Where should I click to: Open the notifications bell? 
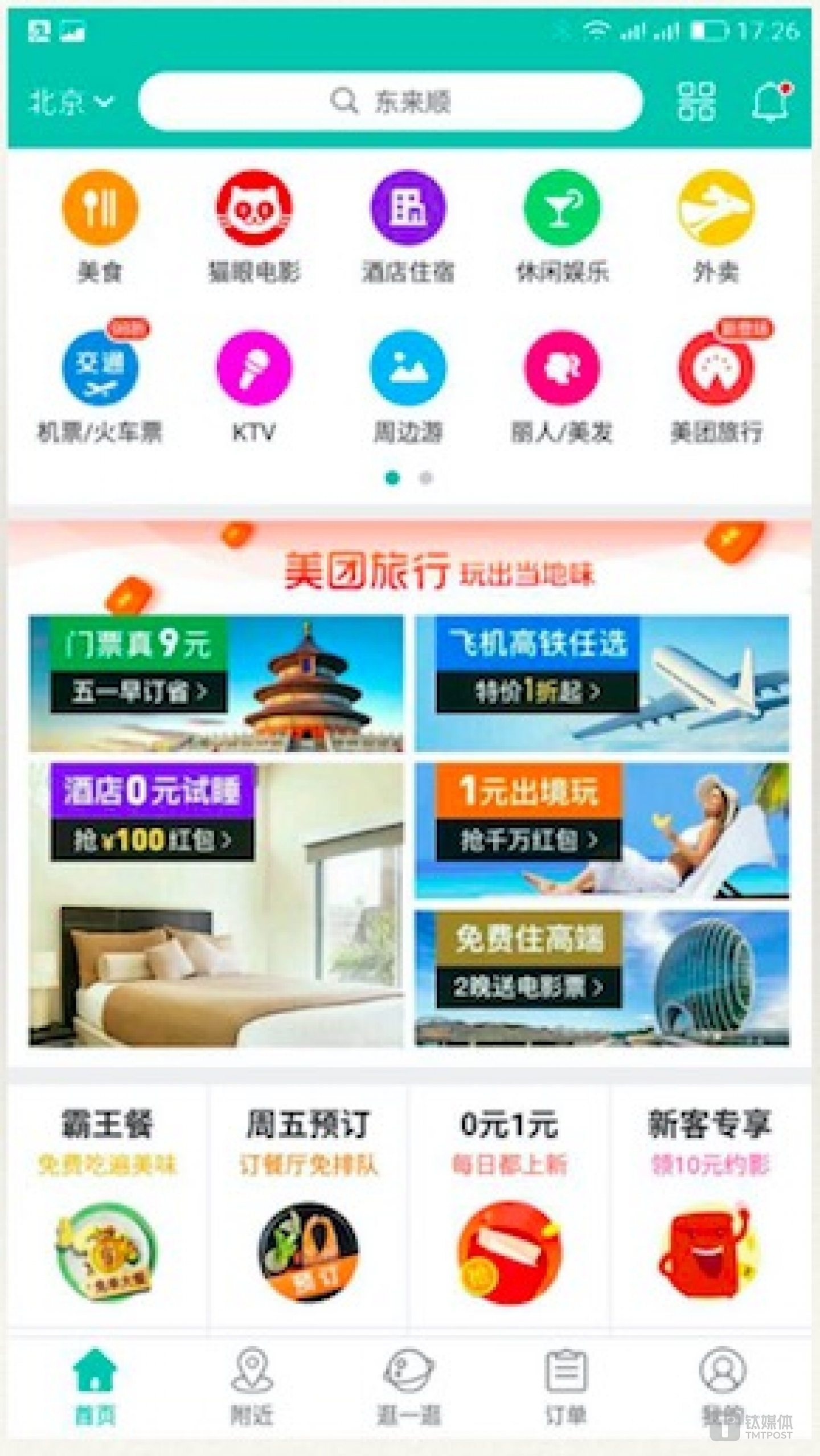pyautogui.click(x=772, y=102)
